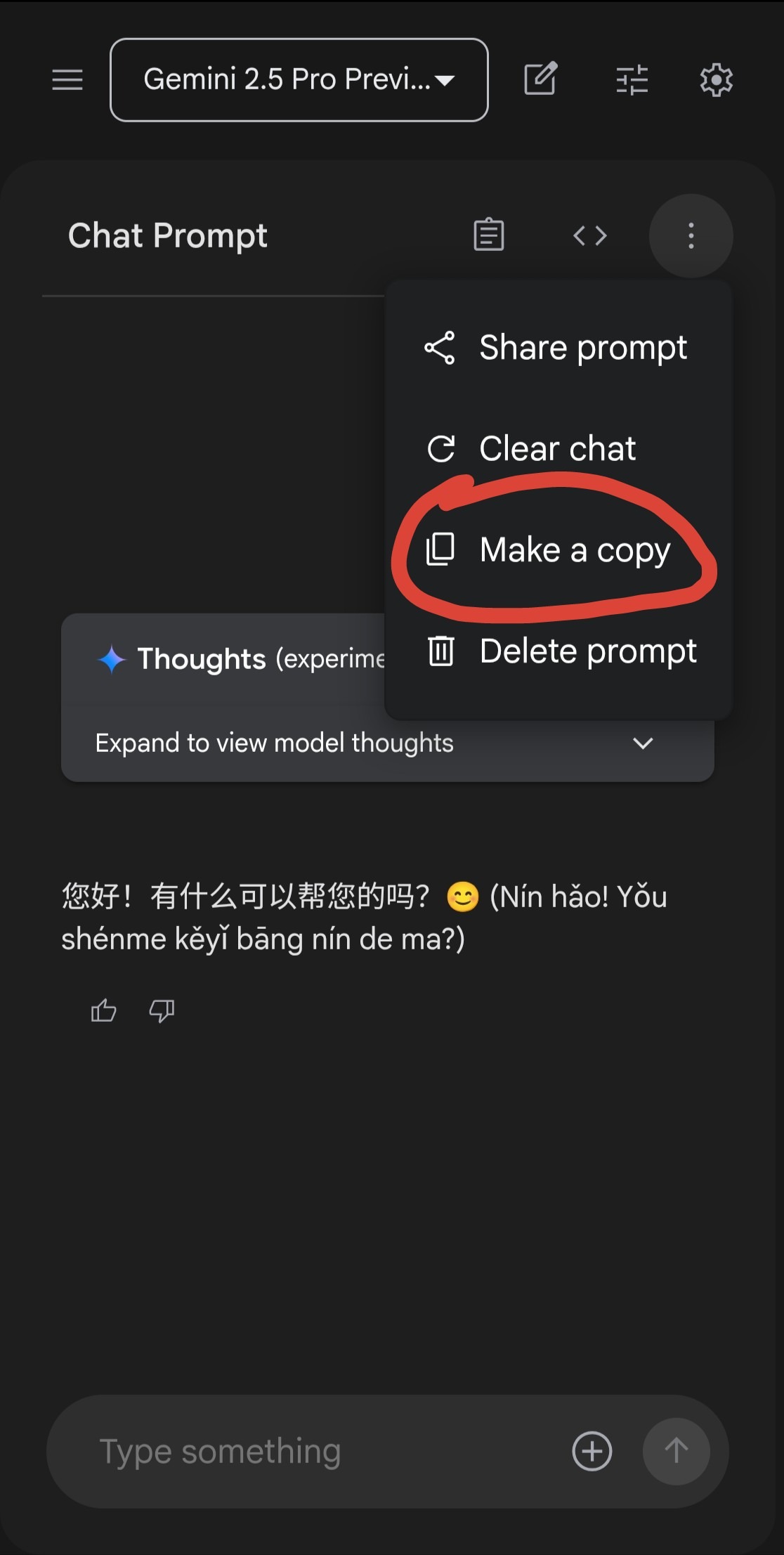784x1555 pixels.
Task: Give the response a thumbs up
Action: pyautogui.click(x=103, y=1011)
